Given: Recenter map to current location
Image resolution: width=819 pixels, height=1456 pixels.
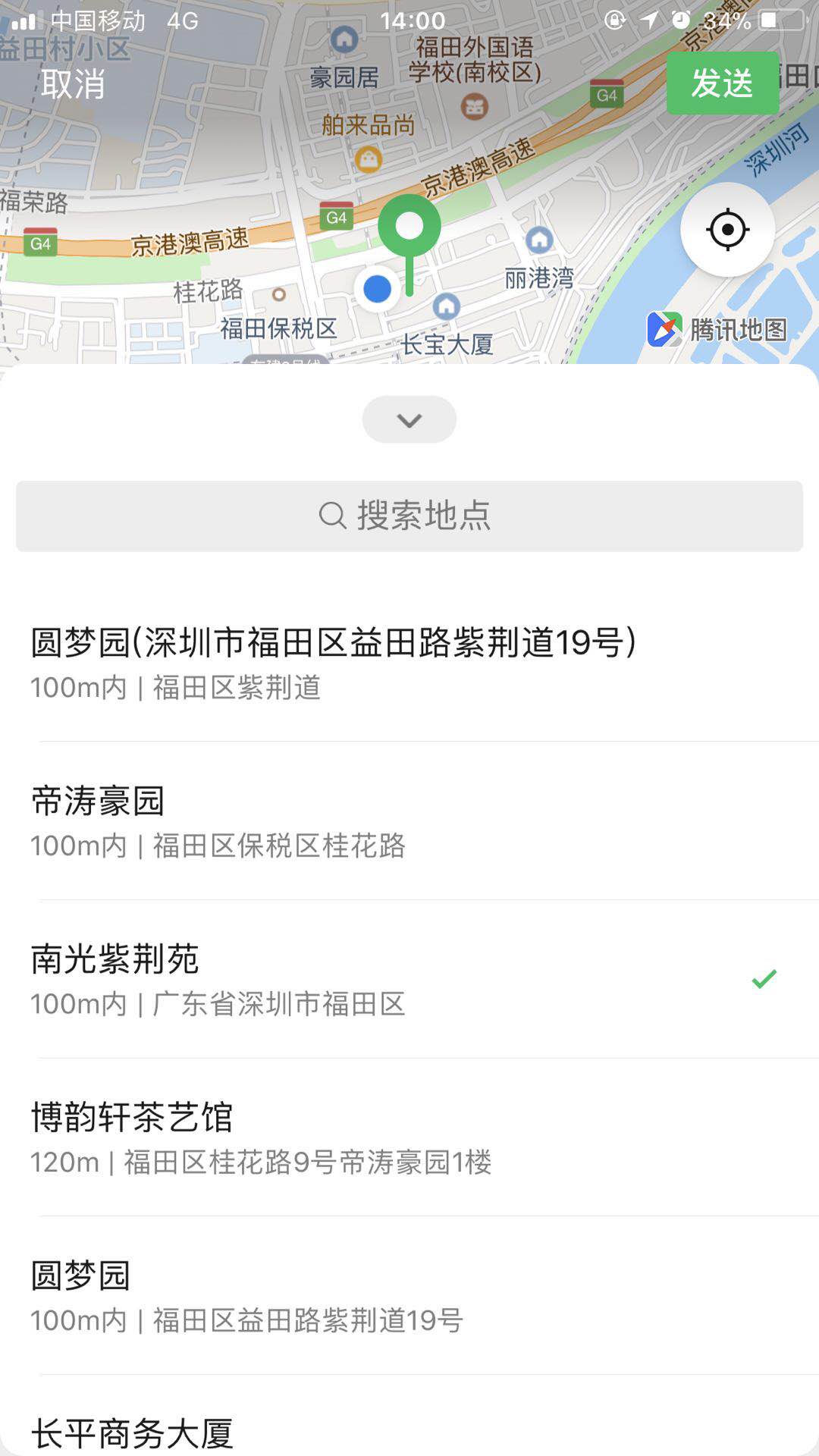Looking at the screenshot, I should pyautogui.click(x=727, y=230).
